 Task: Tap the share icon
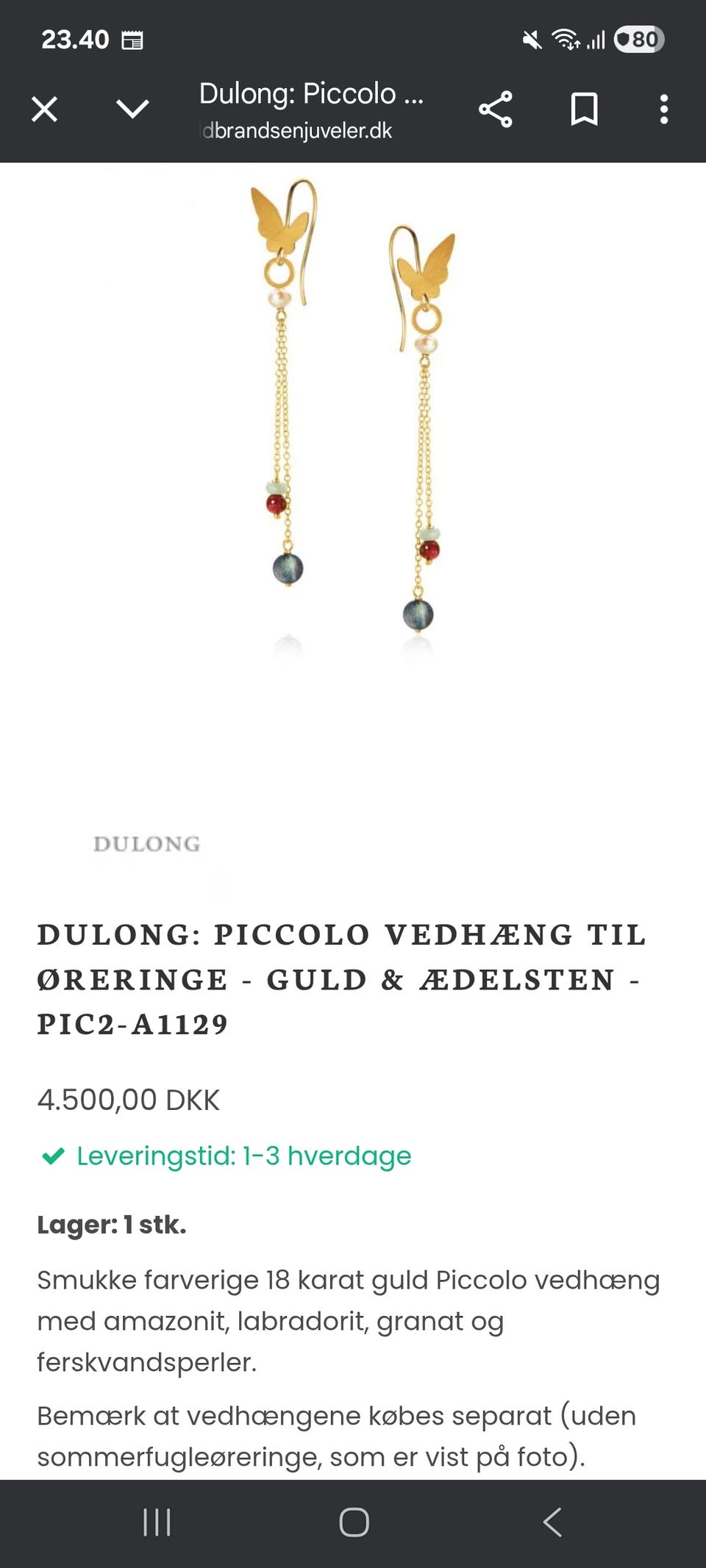pyautogui.click(x=498, y=109)
